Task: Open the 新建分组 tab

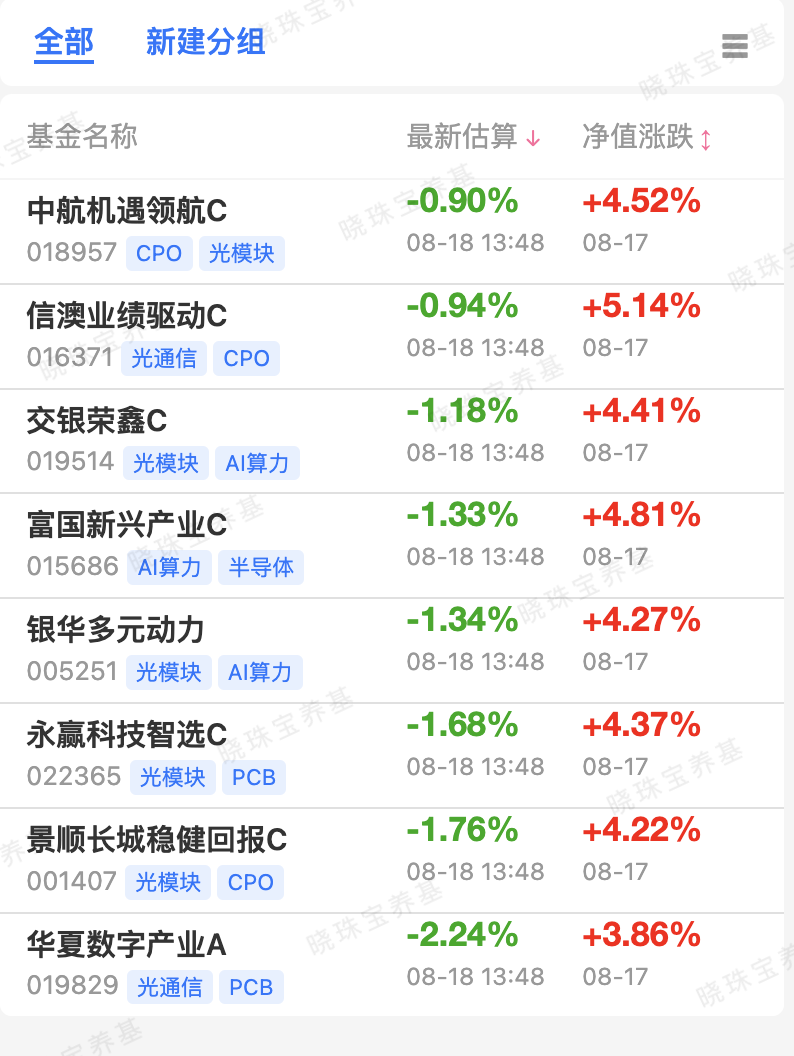Action: [205, 42]
